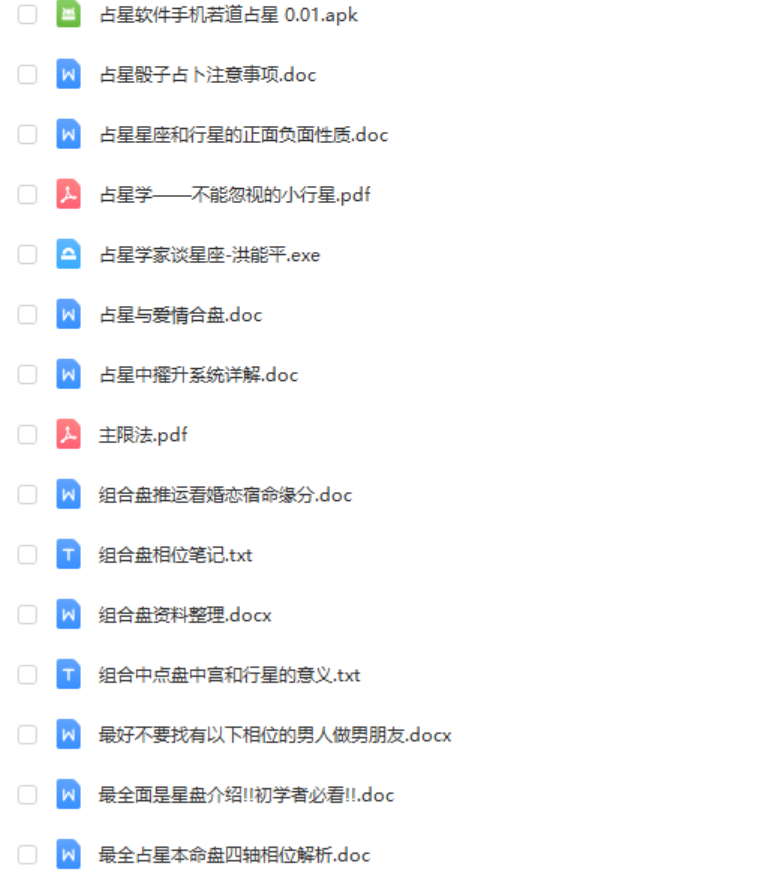View 占星与爱情合盘.doc document
Image resolution: width=771 pixels, height=880 pixels.
pos(180,315)
